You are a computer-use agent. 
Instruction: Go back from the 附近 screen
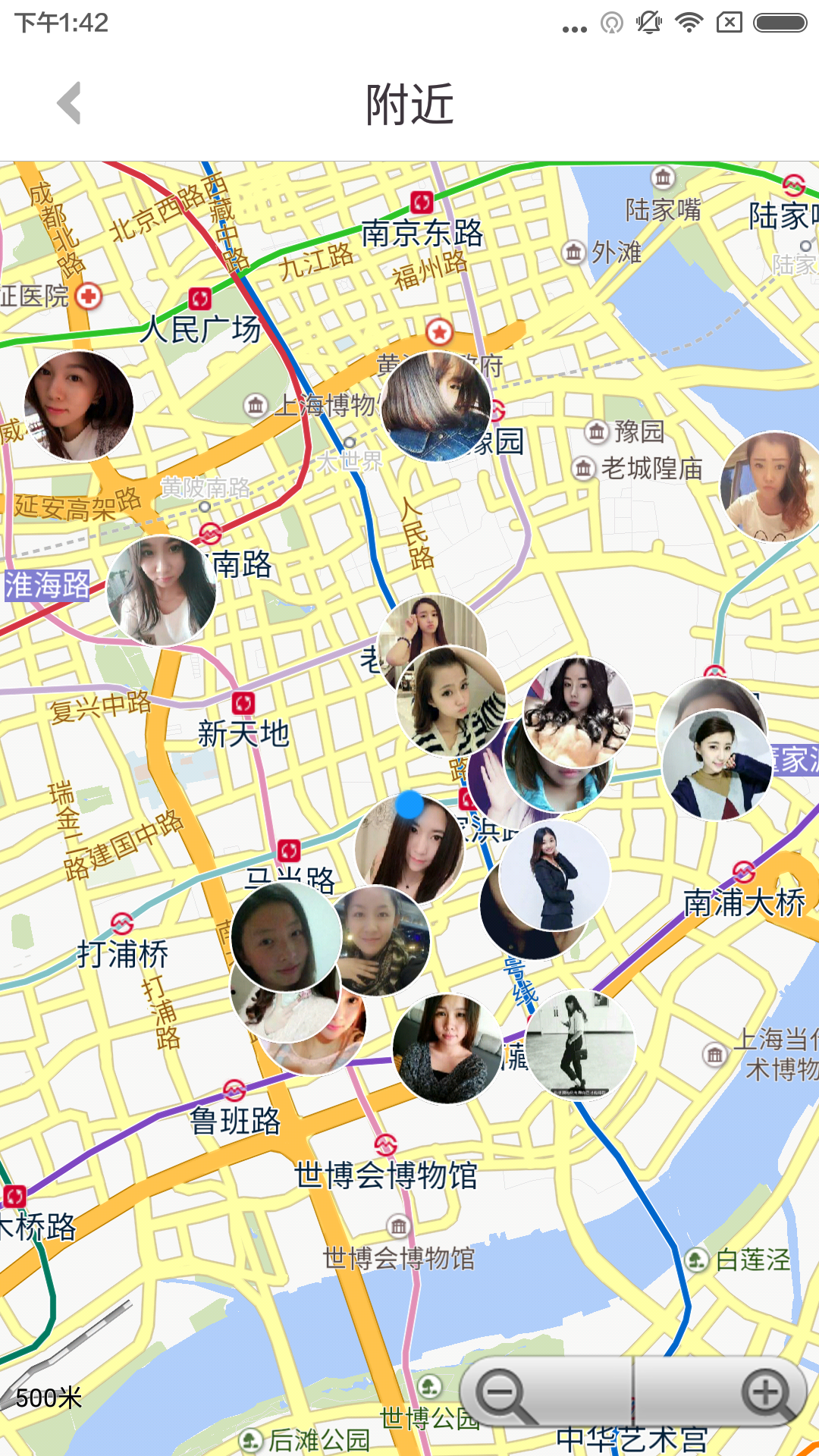click(x=69, y=103)
